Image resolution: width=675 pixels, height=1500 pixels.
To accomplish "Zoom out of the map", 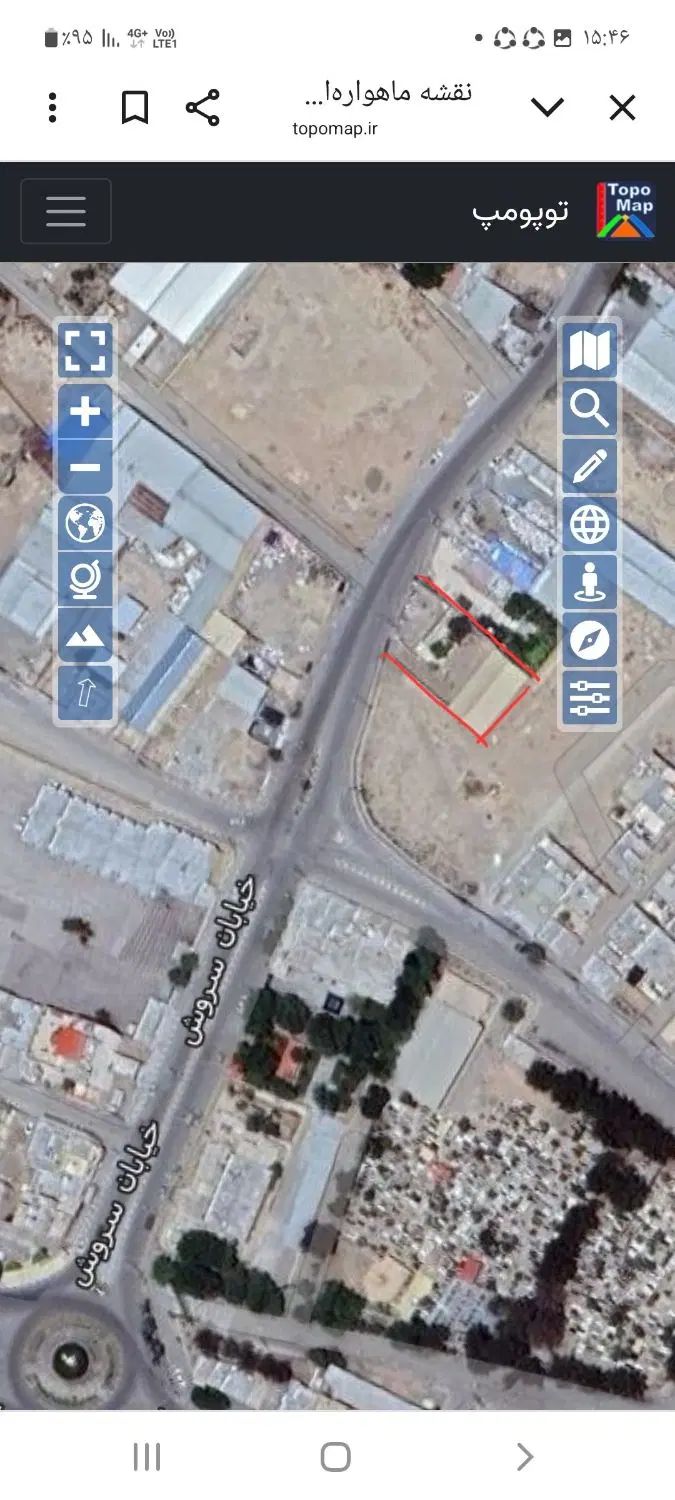I will 85,467.
